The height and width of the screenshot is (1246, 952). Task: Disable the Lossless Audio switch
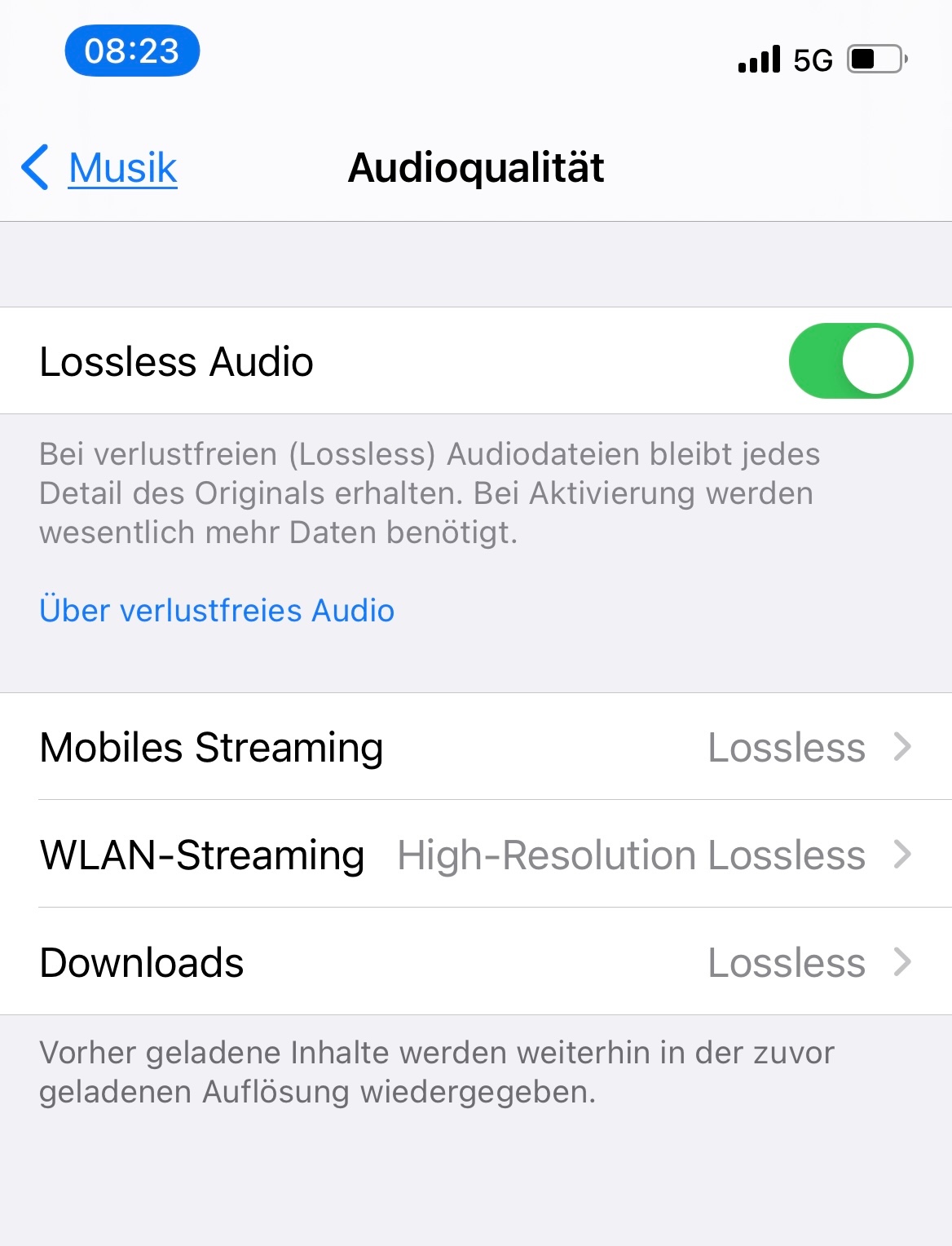(x=850, y=361)
